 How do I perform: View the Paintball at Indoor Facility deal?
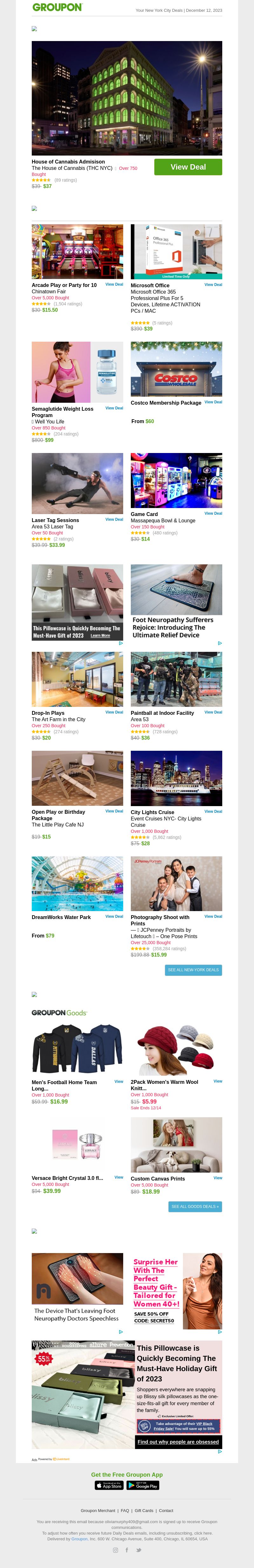pyautogui.click(x=213, y=712)
